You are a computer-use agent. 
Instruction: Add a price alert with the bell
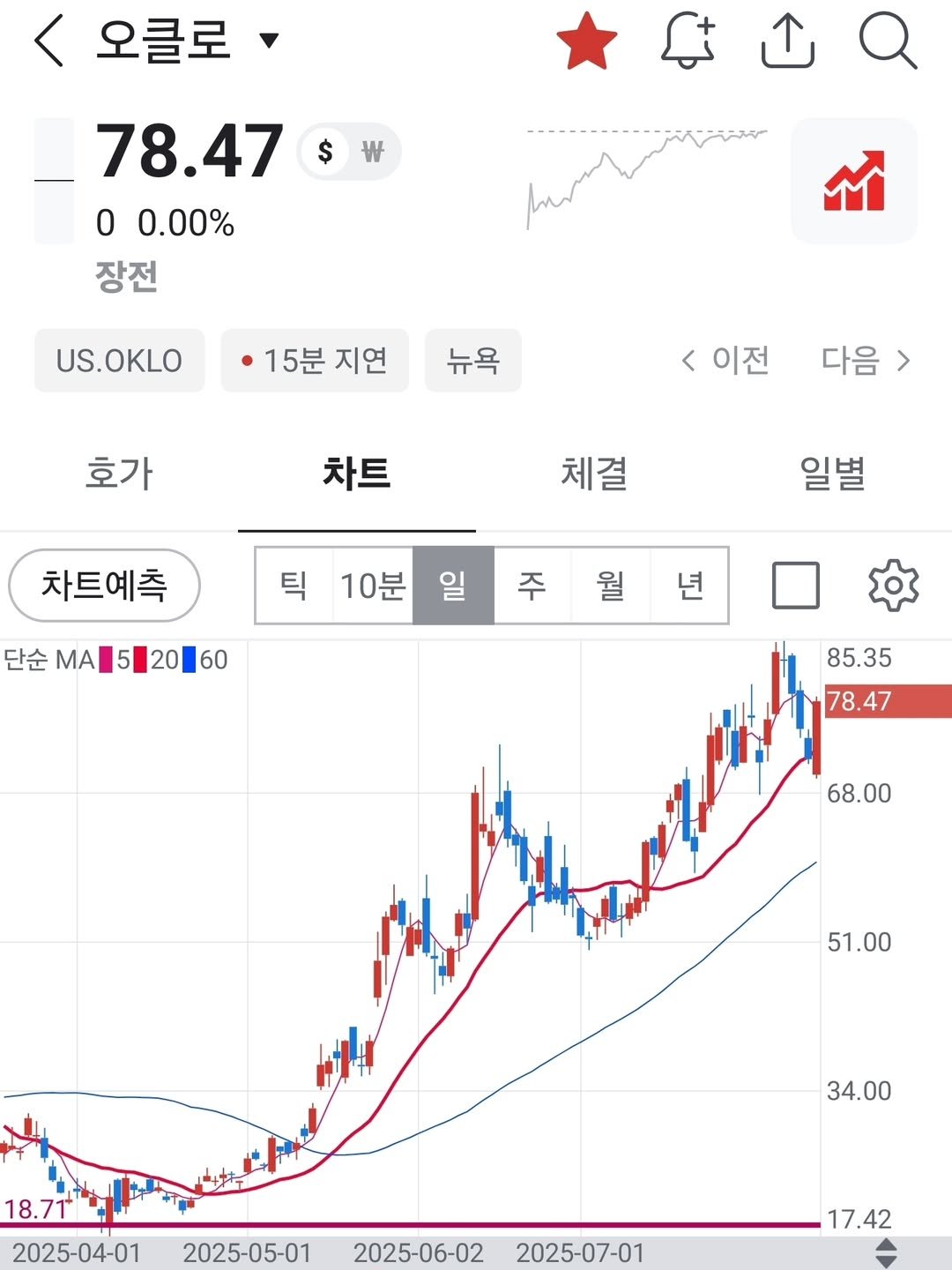point(688,41)
